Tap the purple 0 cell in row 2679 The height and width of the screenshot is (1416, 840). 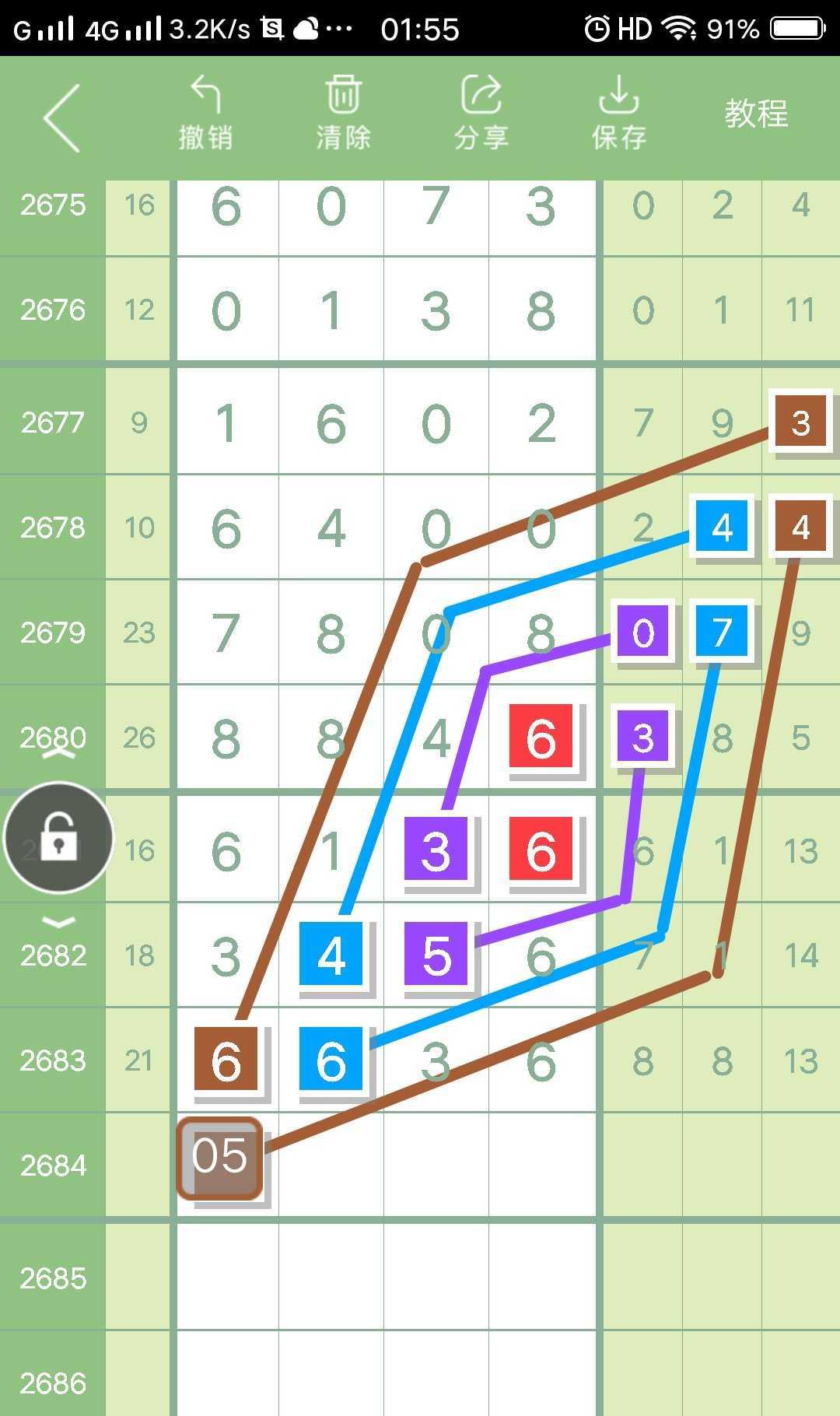click(x=642, y=632)
